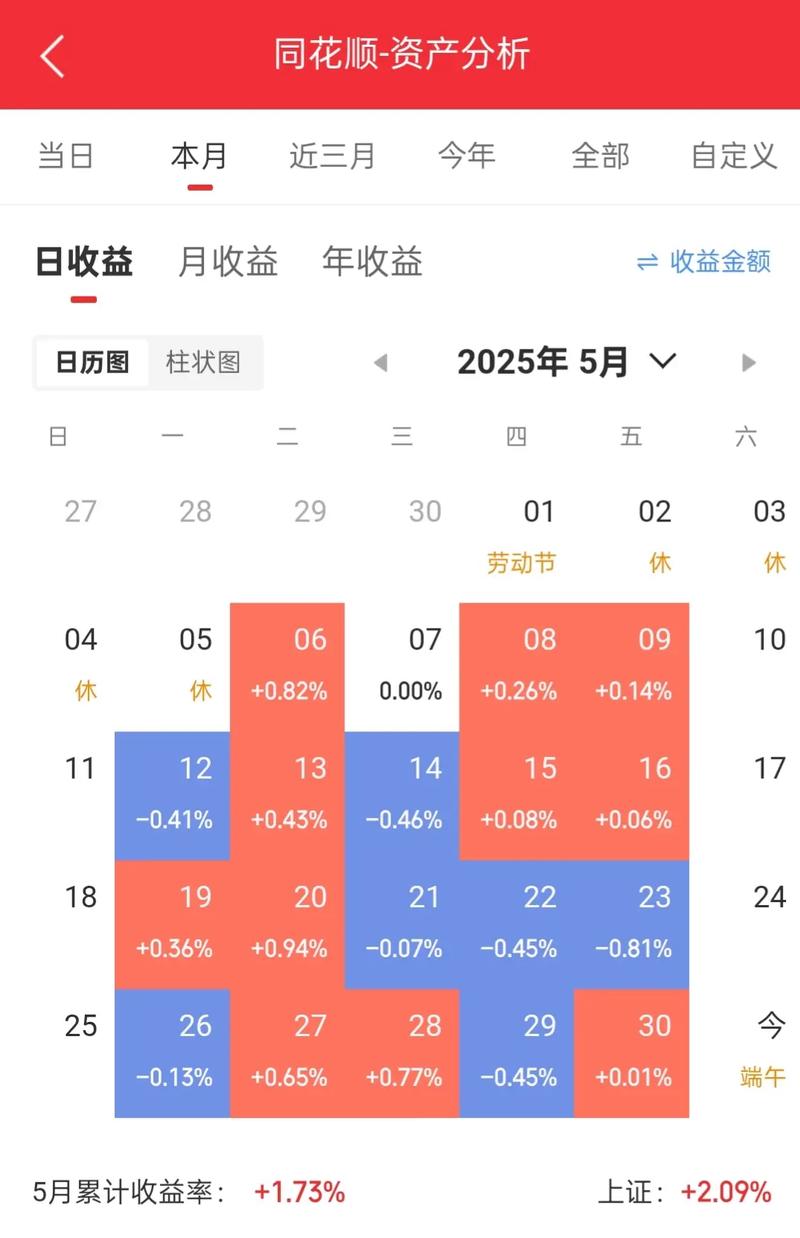This screenshot has width=800, height=1238.
Task: Open May 06 daily return +0.82%
Action: pos(288,666)
